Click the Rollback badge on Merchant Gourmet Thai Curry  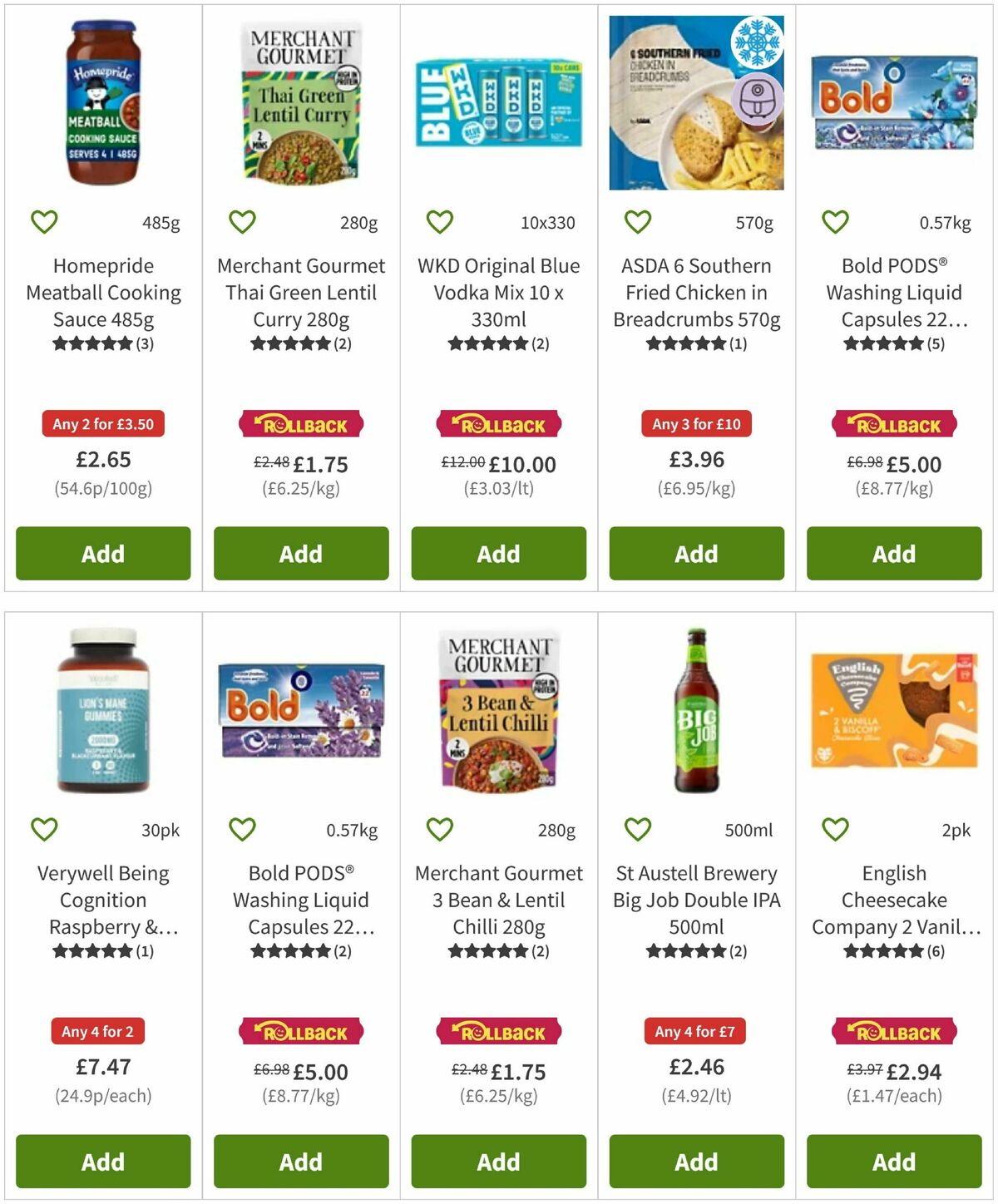click(299, 424)
